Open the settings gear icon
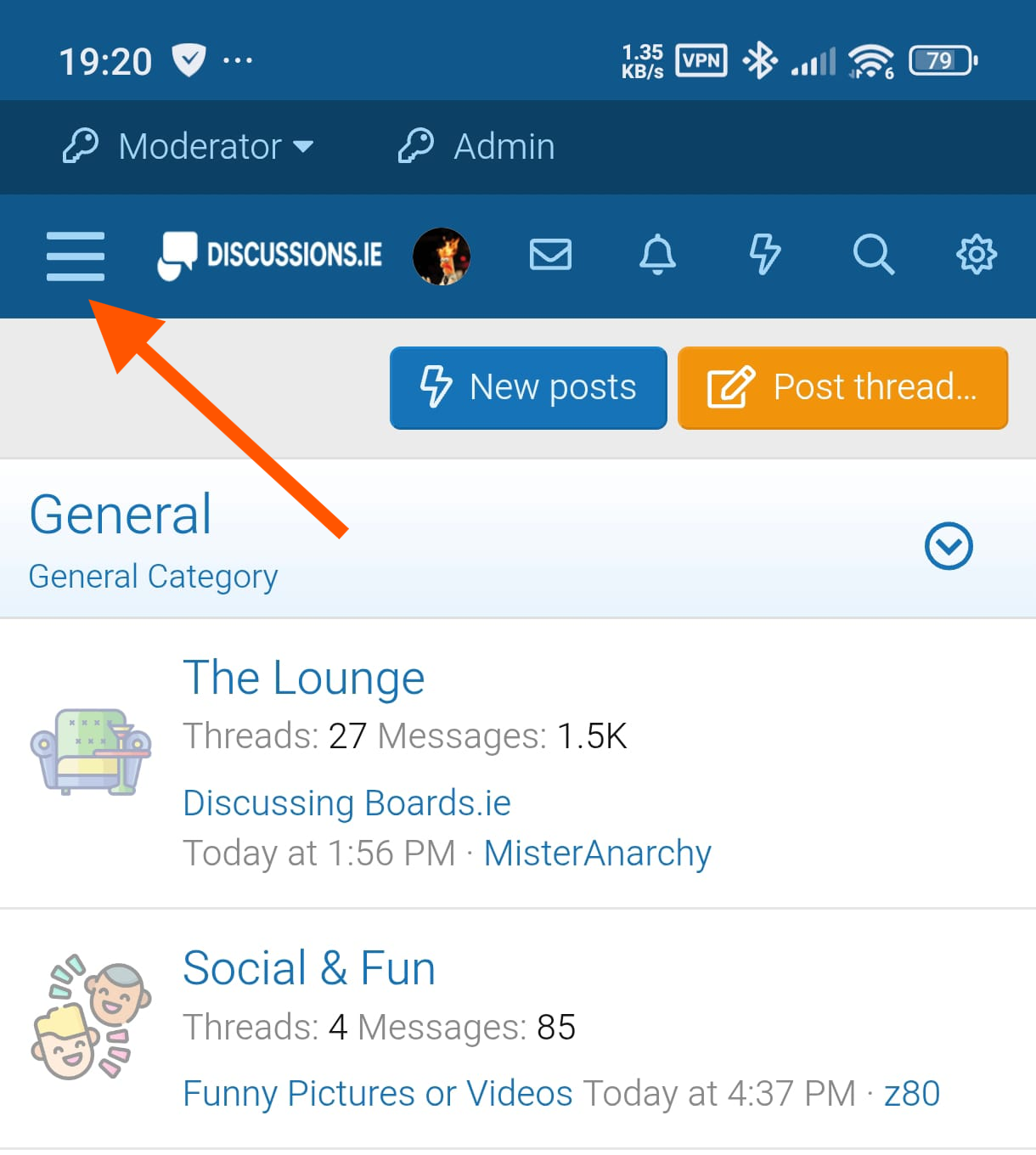Image resolution: width=1036 pixels, height=1155 pixels. tap(977, 254)
